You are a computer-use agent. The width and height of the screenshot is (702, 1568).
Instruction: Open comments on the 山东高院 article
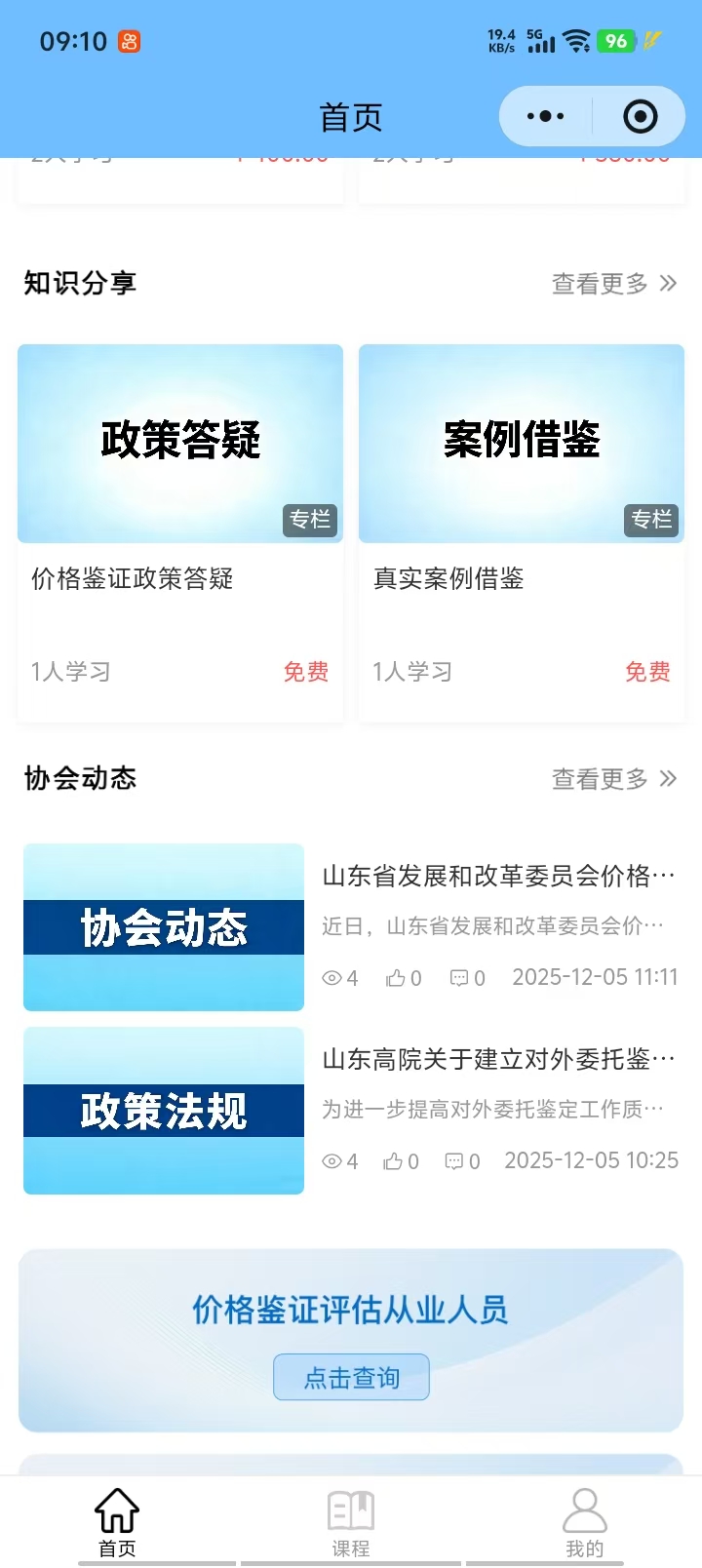tap(462, 1161)
